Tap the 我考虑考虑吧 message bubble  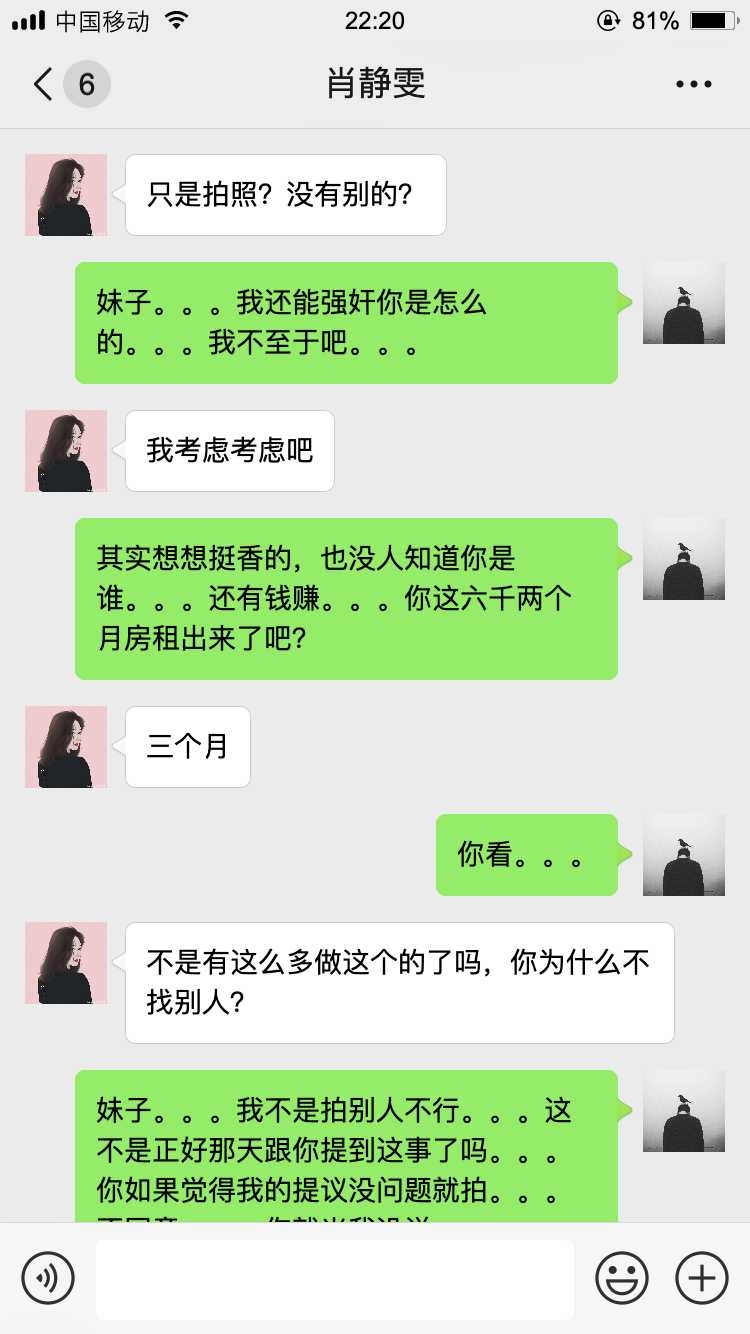(229, 451)
